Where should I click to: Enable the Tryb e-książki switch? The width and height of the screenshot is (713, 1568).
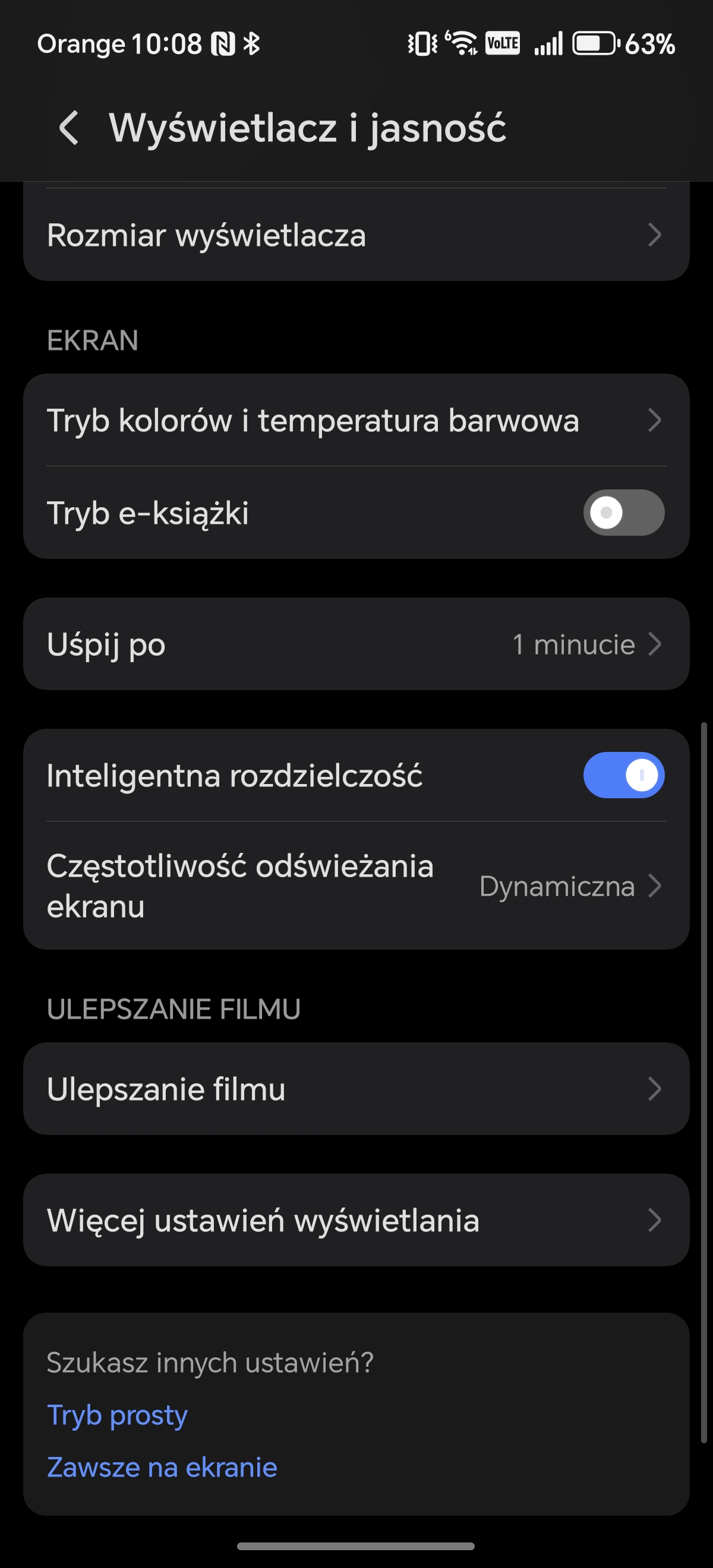[623, 513]
